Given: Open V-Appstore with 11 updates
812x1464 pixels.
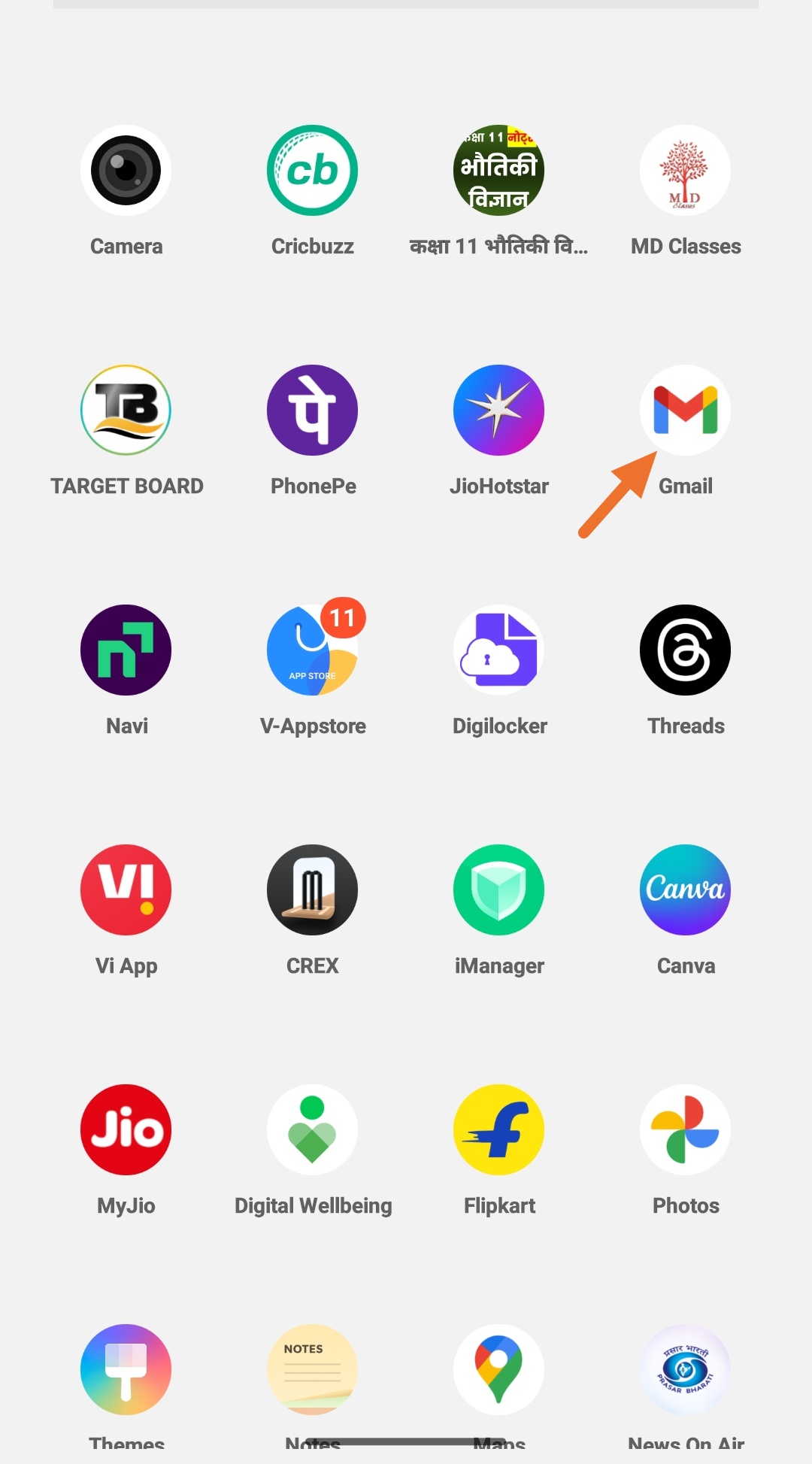Looking at the screenshot, I should tap(312, 650).
